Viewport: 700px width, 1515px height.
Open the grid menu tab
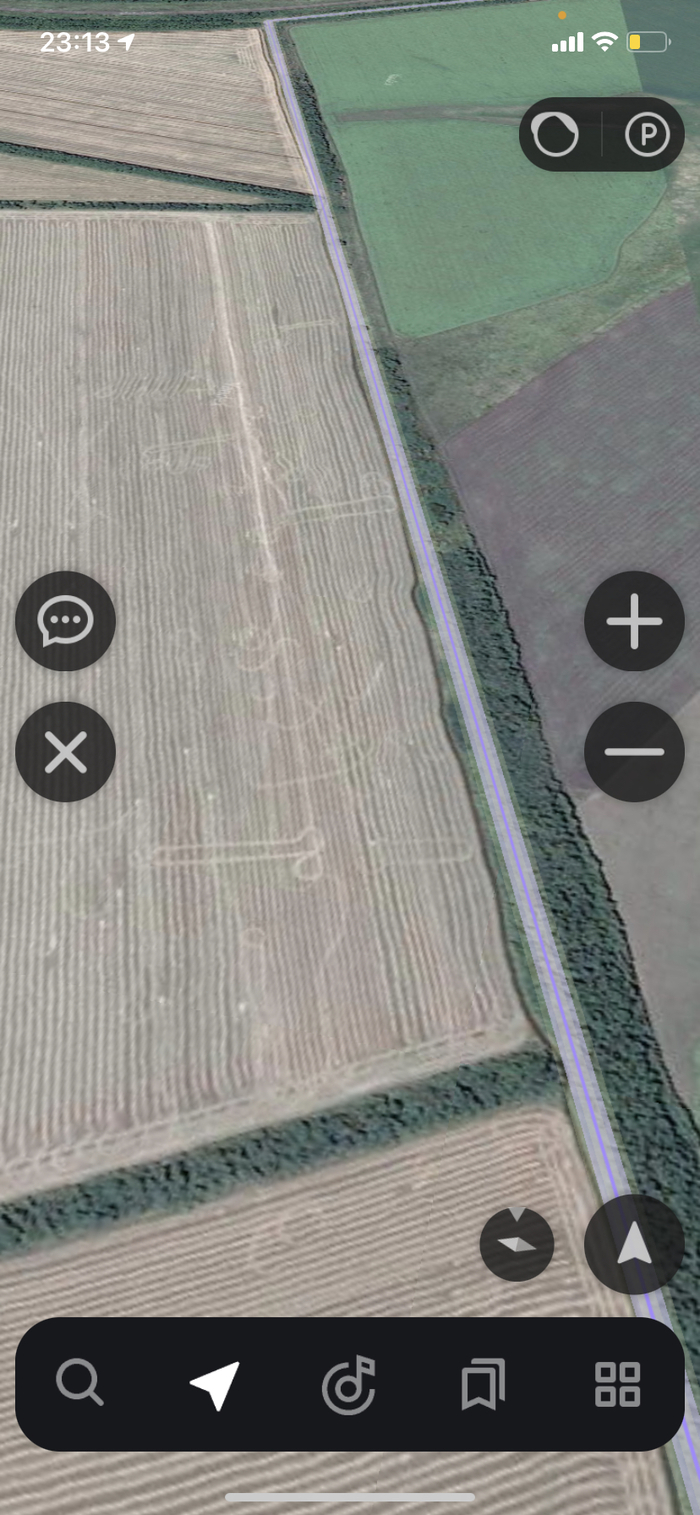617,1384
